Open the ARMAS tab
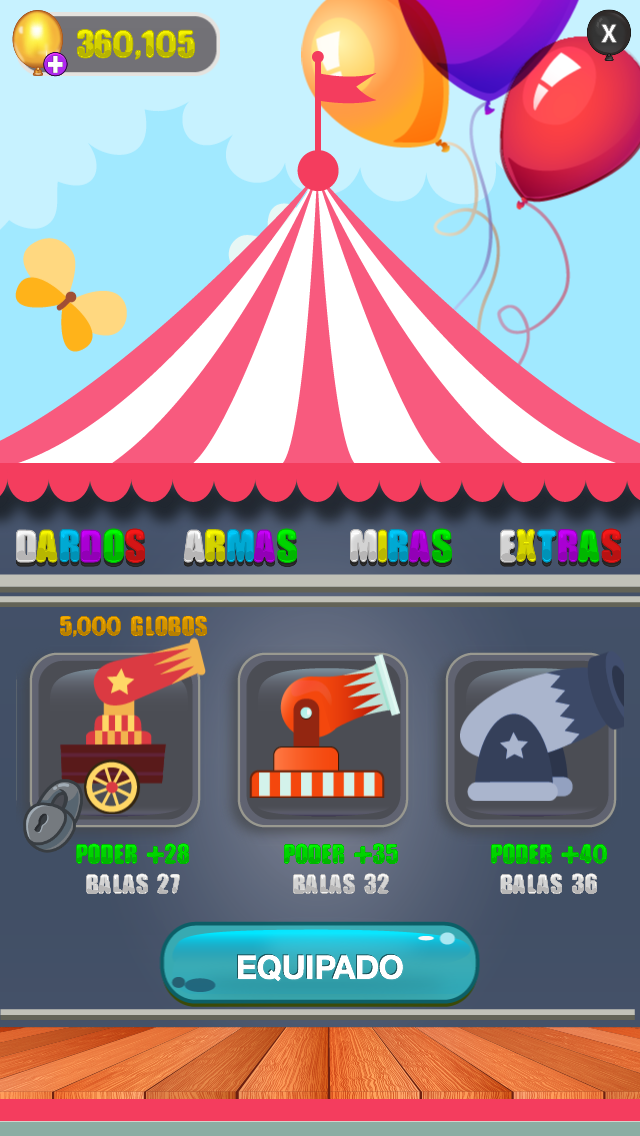This screenshot has width=640, height=1136. pyautogui.click(x=241, y=547)
